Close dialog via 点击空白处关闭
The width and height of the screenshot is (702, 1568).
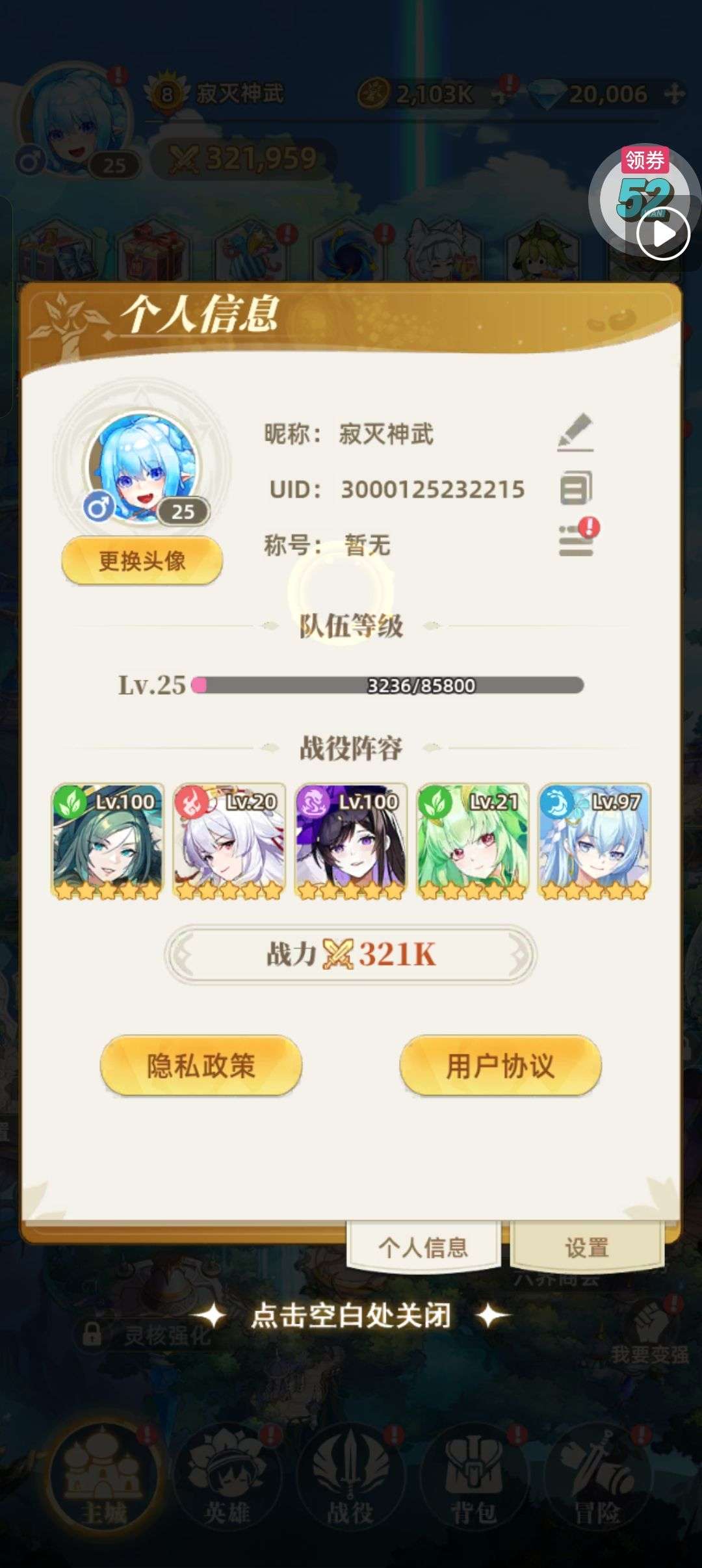click(351, 1316)
